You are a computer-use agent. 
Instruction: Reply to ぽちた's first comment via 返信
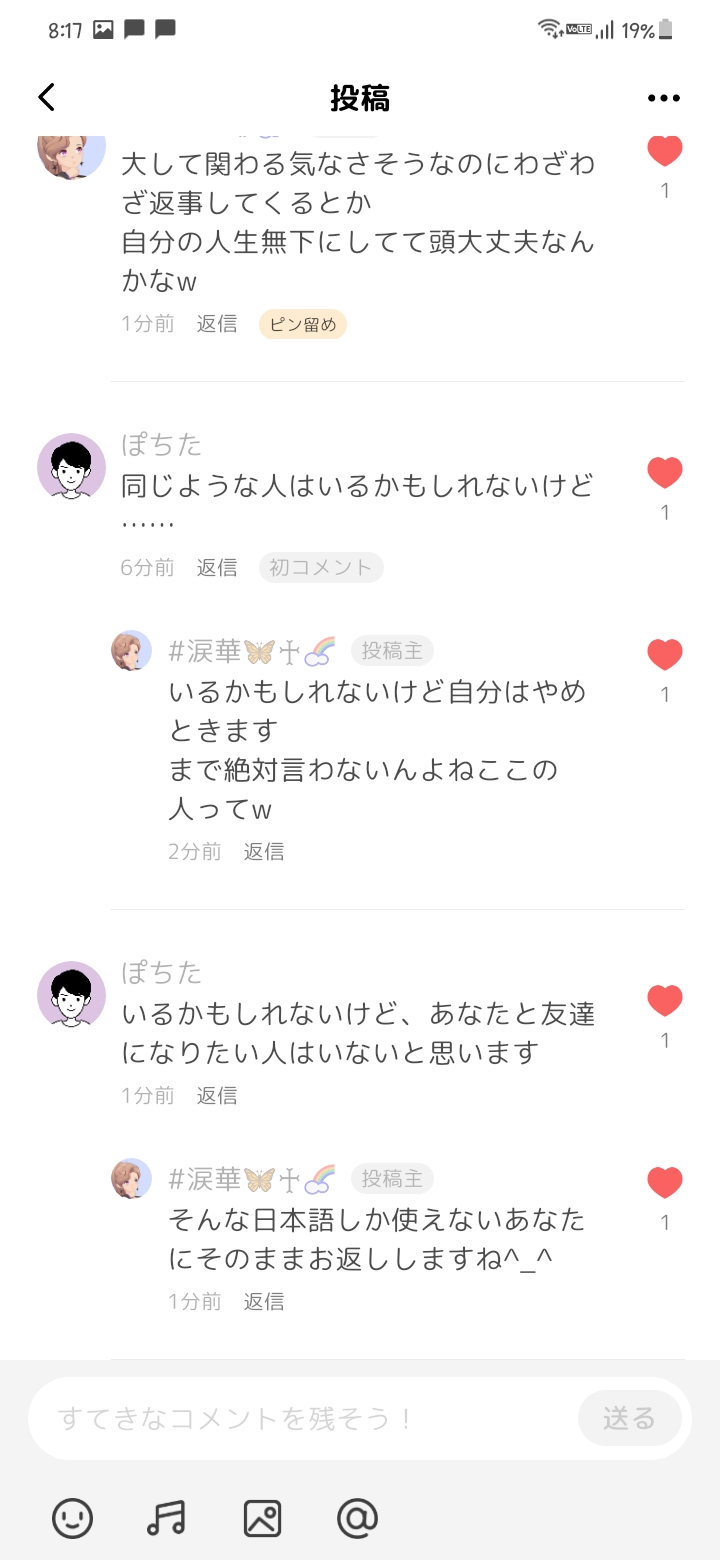click(x=216, y=567)
